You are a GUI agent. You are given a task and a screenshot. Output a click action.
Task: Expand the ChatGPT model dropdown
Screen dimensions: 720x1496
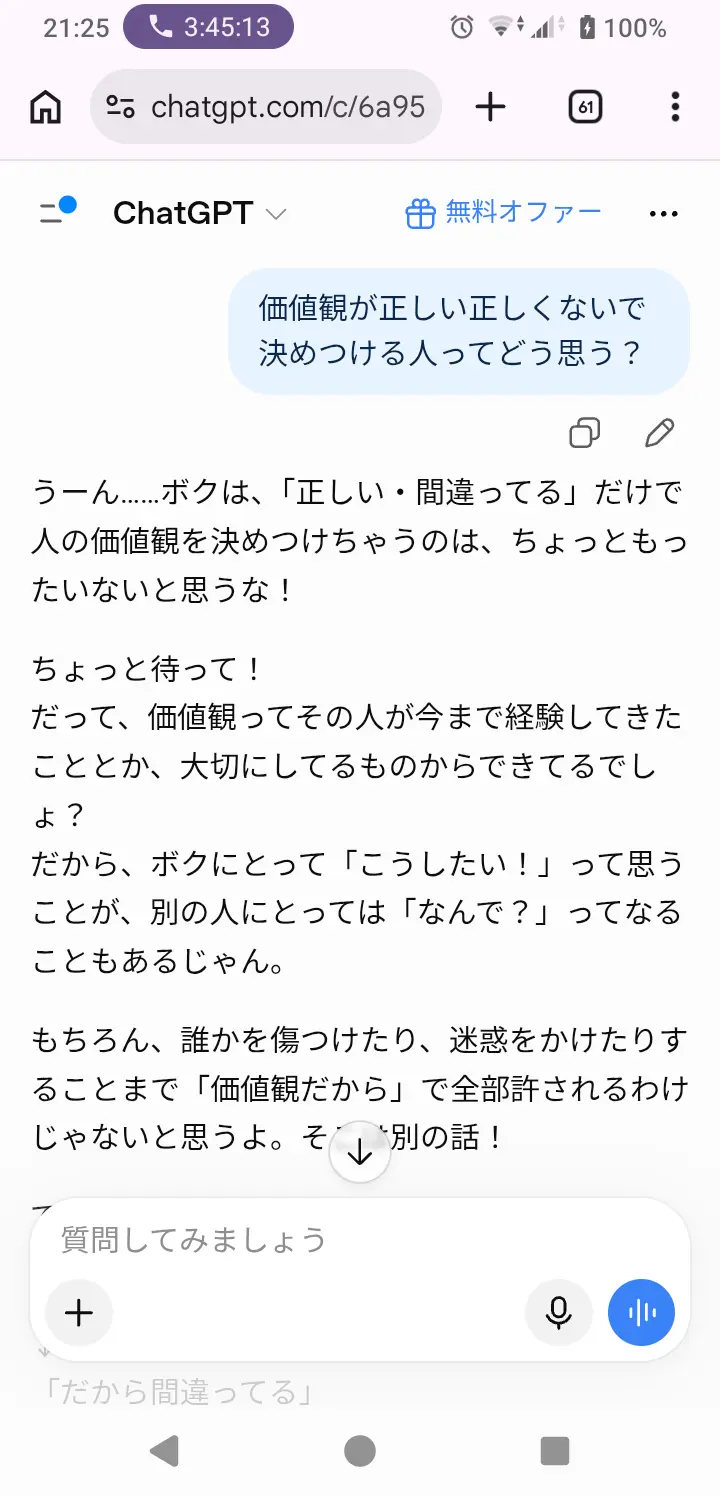pyautogui.click(x=200, y=213)
